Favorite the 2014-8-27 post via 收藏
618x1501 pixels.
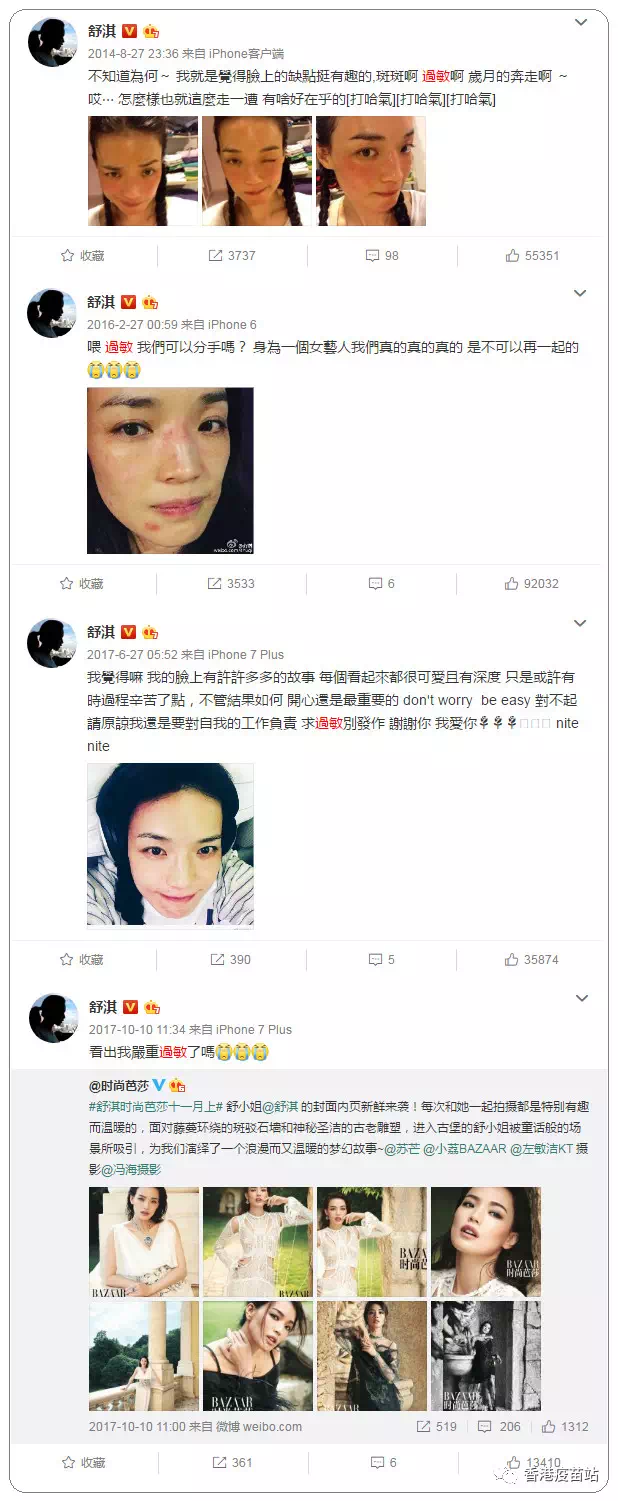(x=82, y=256)
